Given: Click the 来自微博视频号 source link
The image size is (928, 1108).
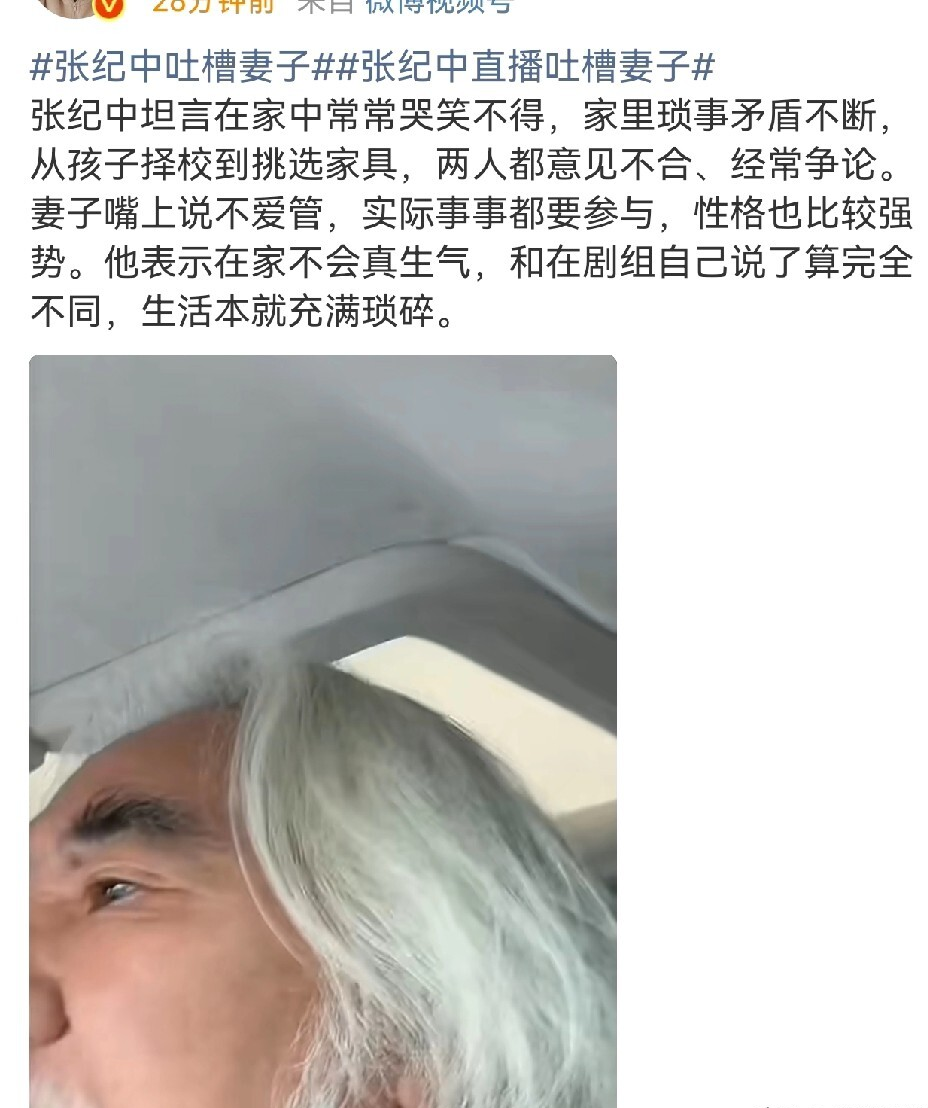Looking at the screenshot, I should click(400, 5).
